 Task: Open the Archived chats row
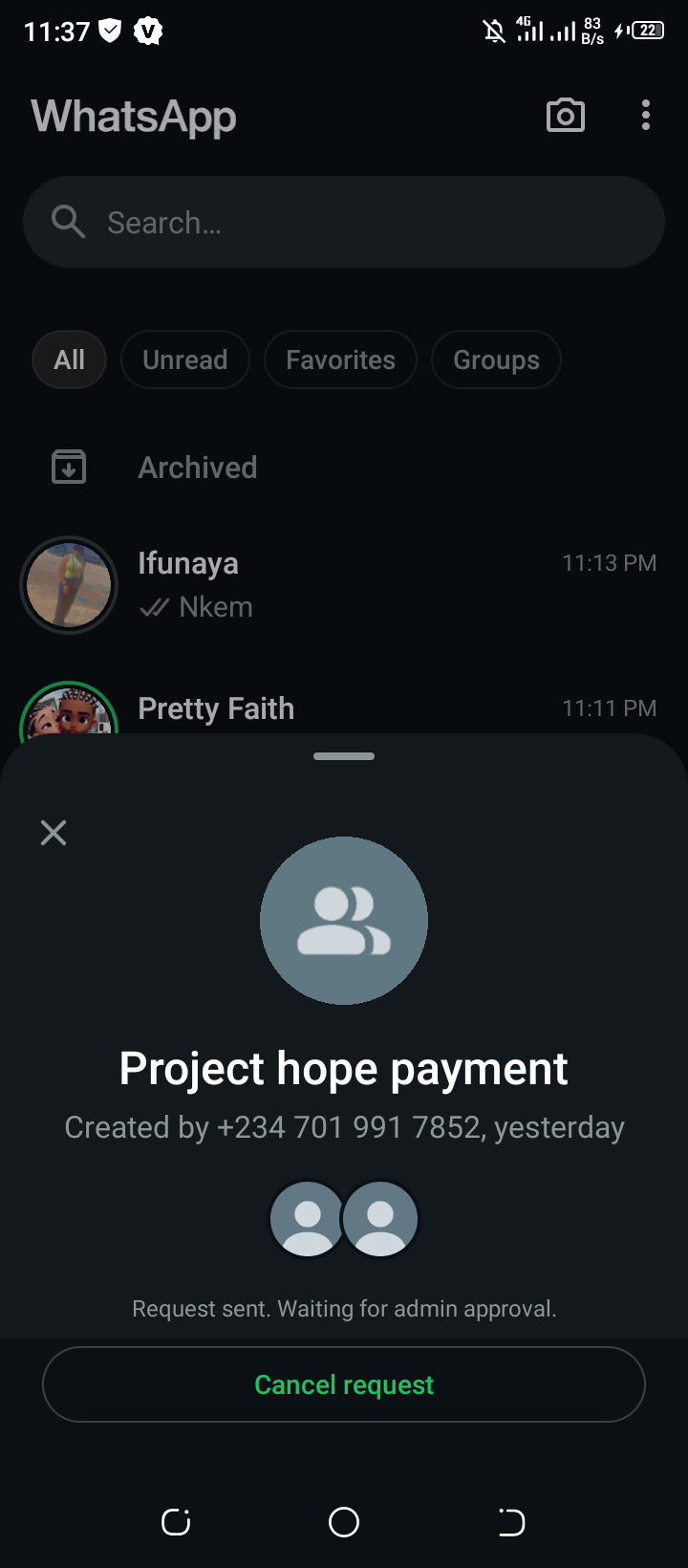coord(198,468)
